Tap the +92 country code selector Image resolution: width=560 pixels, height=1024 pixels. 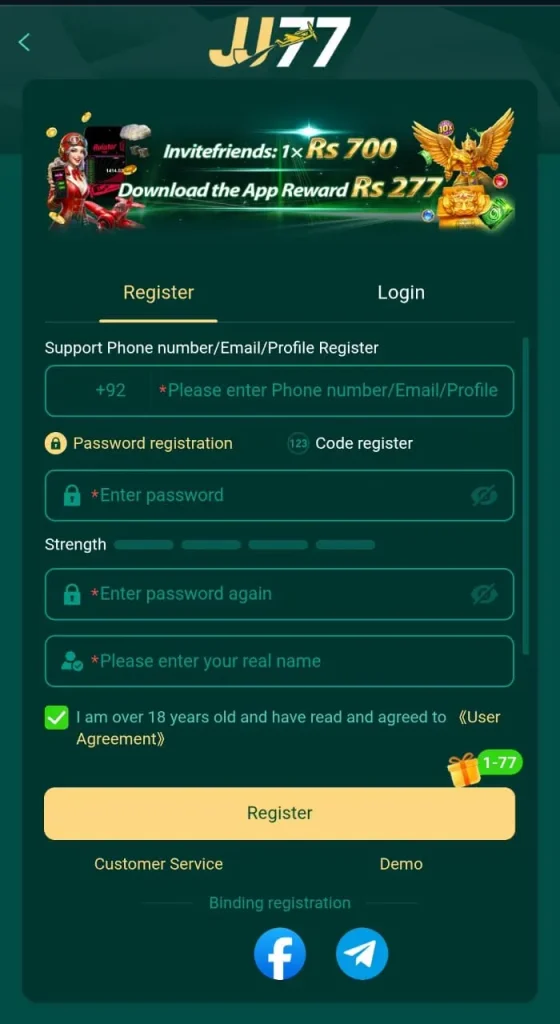[x=110, y=391]
